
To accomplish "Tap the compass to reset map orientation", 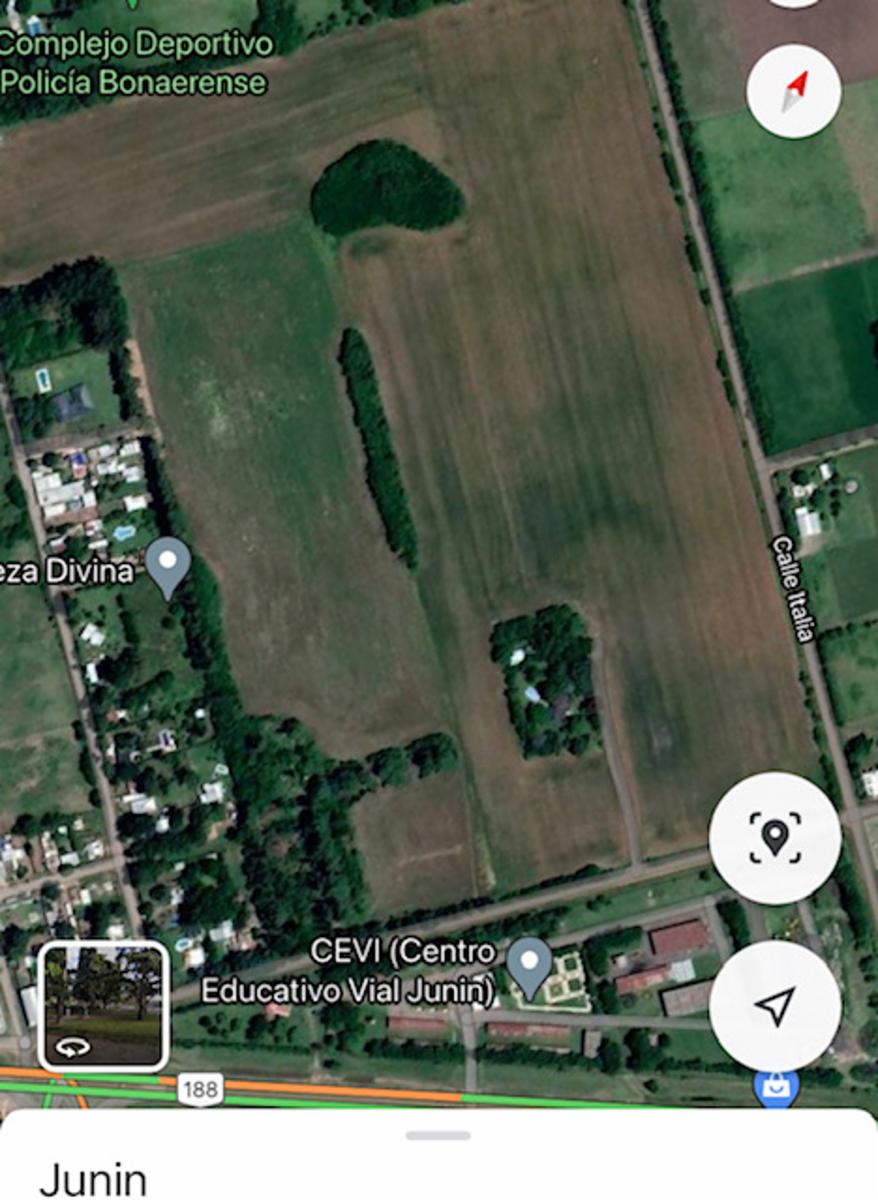I will pos(793,90).
